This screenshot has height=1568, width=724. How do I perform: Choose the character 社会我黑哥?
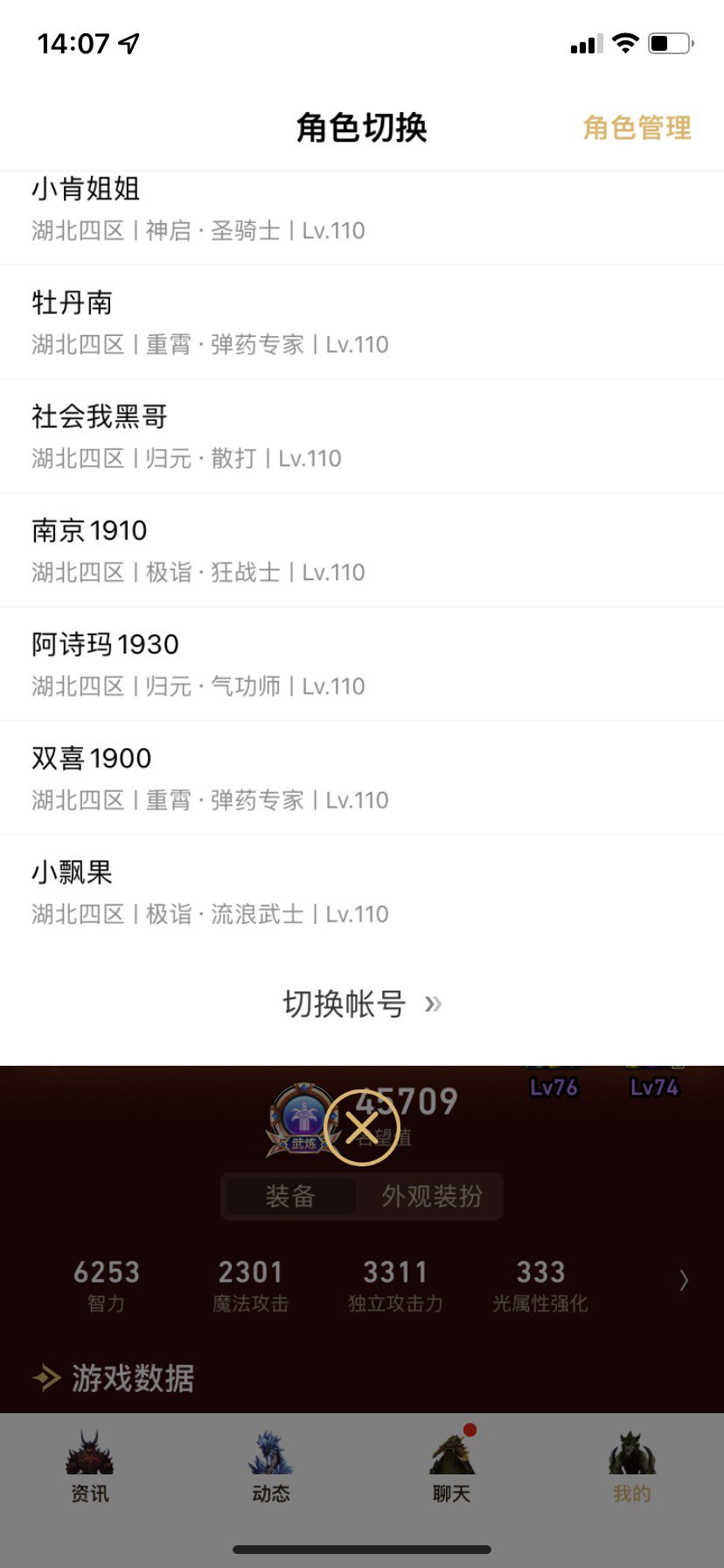[x=362, y=436]
